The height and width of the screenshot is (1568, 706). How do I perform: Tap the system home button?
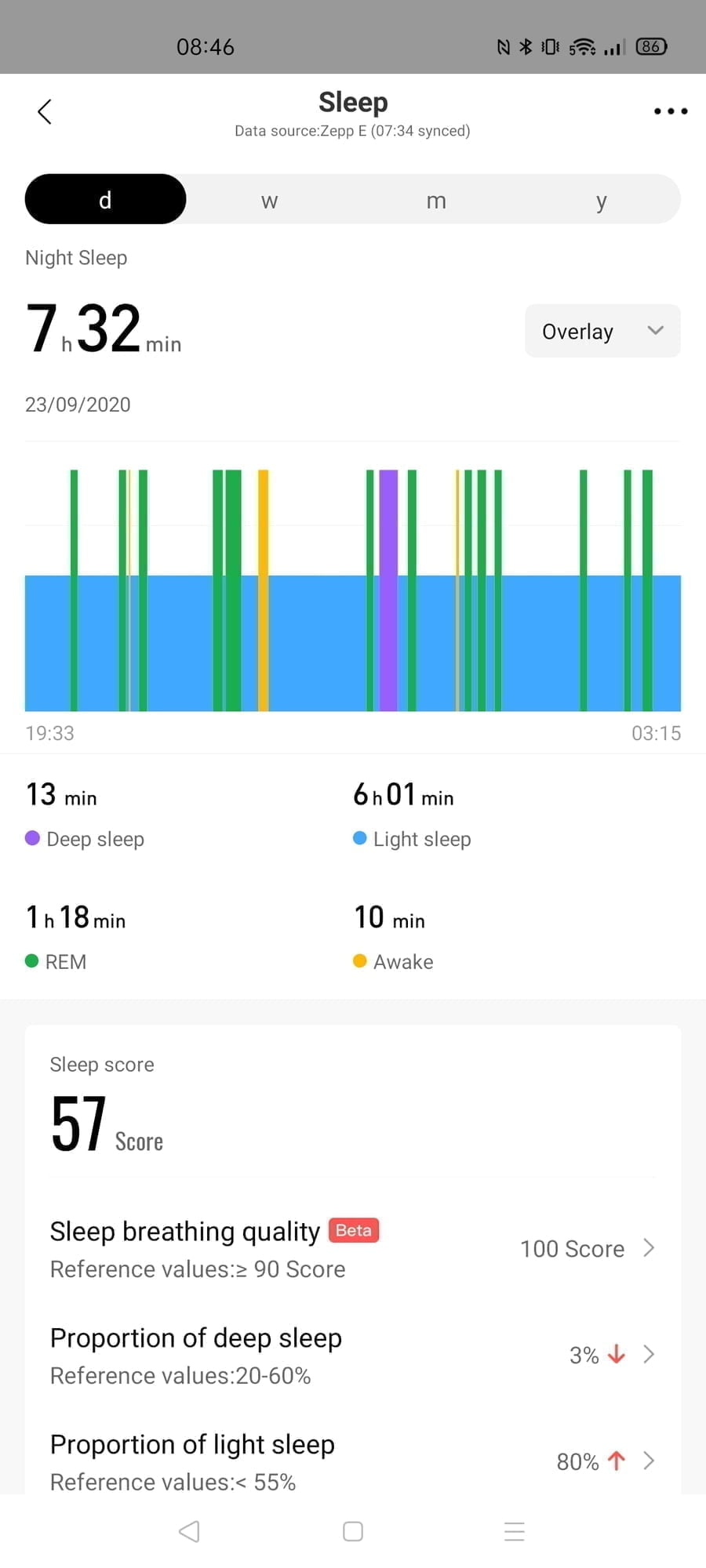tap(353, 1531)
